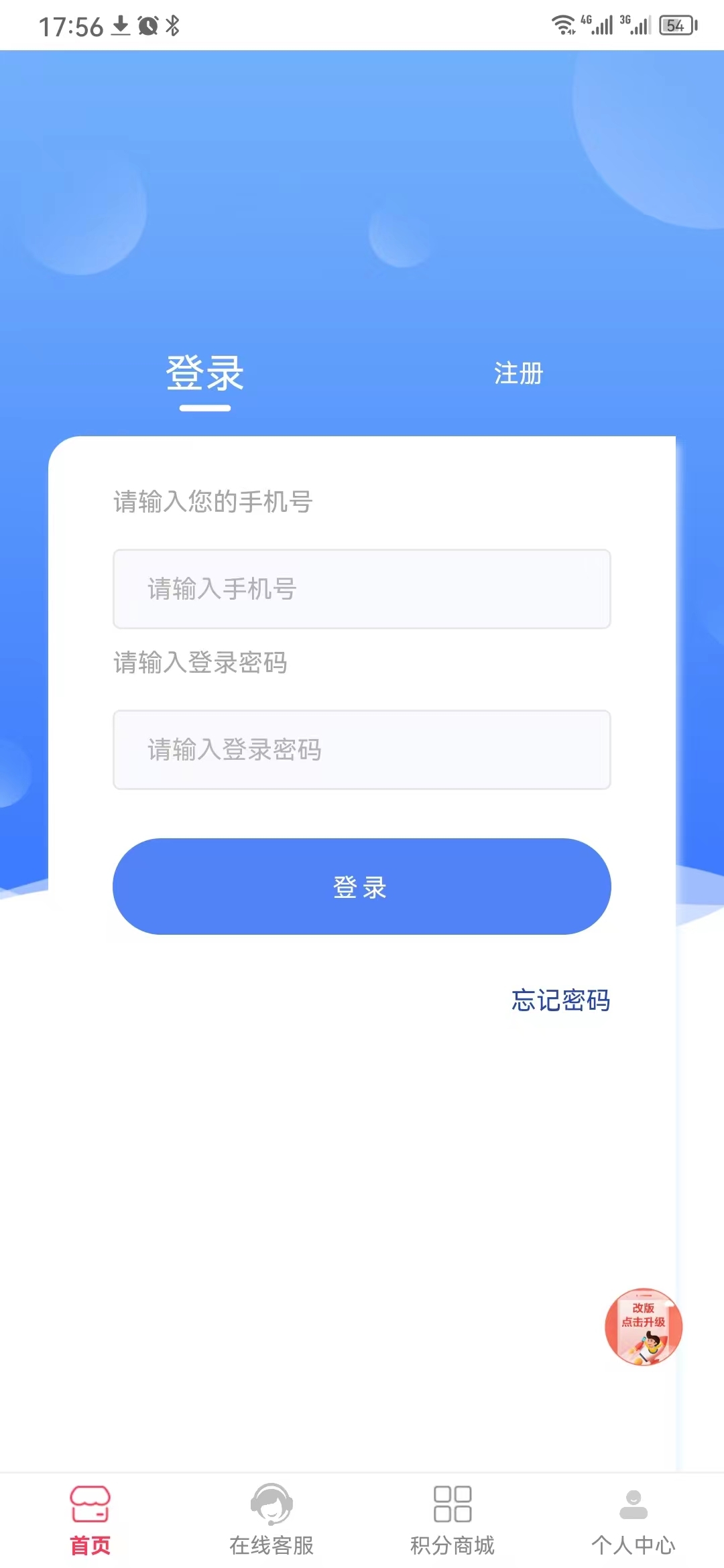Select the 首页 storefront icon
The height and width of the screenshot is (1568, 724).
(90, 1504)
